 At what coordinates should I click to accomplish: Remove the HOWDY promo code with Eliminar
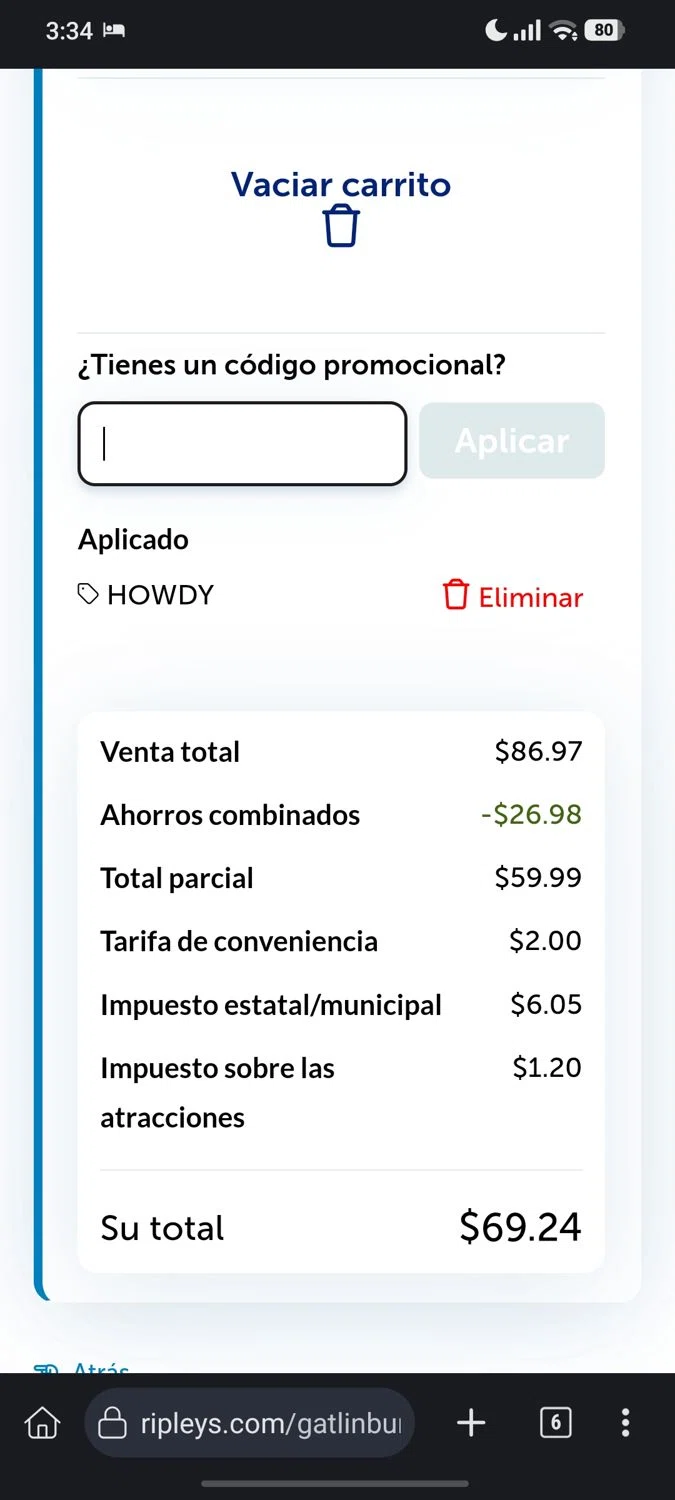pyautogui.click(x=513, y=596)
